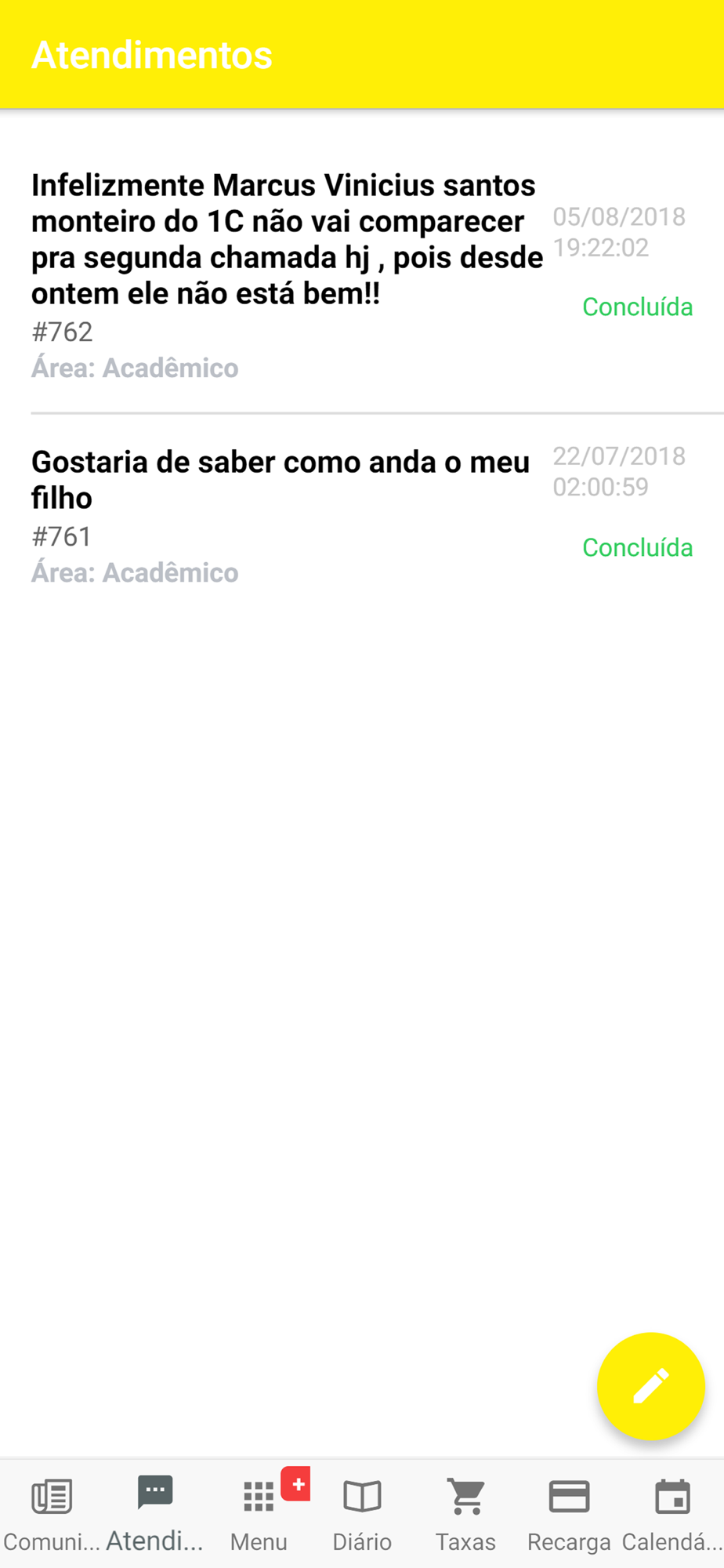The width and height of the screenshot is (724, 1568).
Task: Open the Menu tab
Action: [259, 1514]
